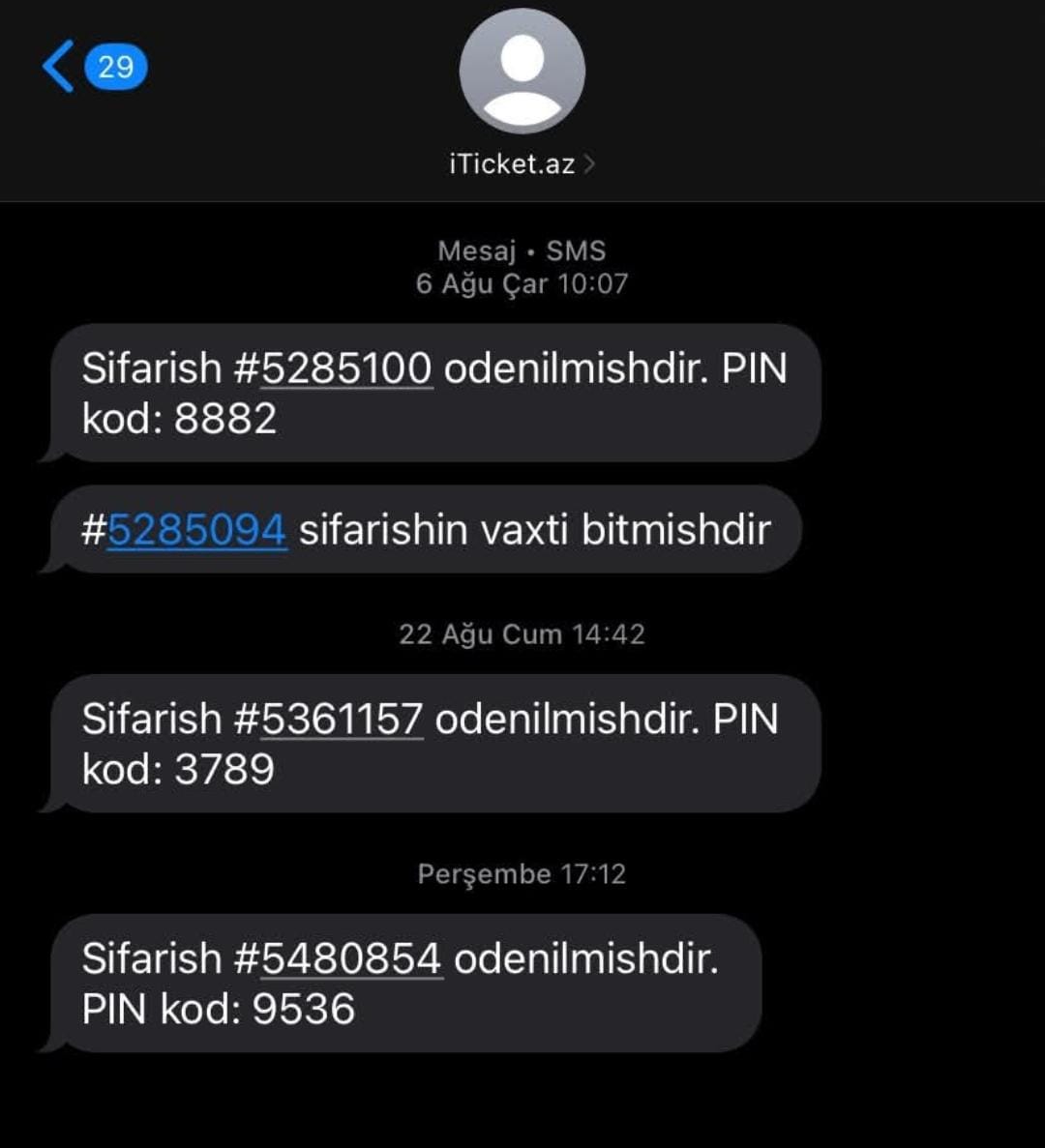Open the 5480854 order number link

point(351,959)
